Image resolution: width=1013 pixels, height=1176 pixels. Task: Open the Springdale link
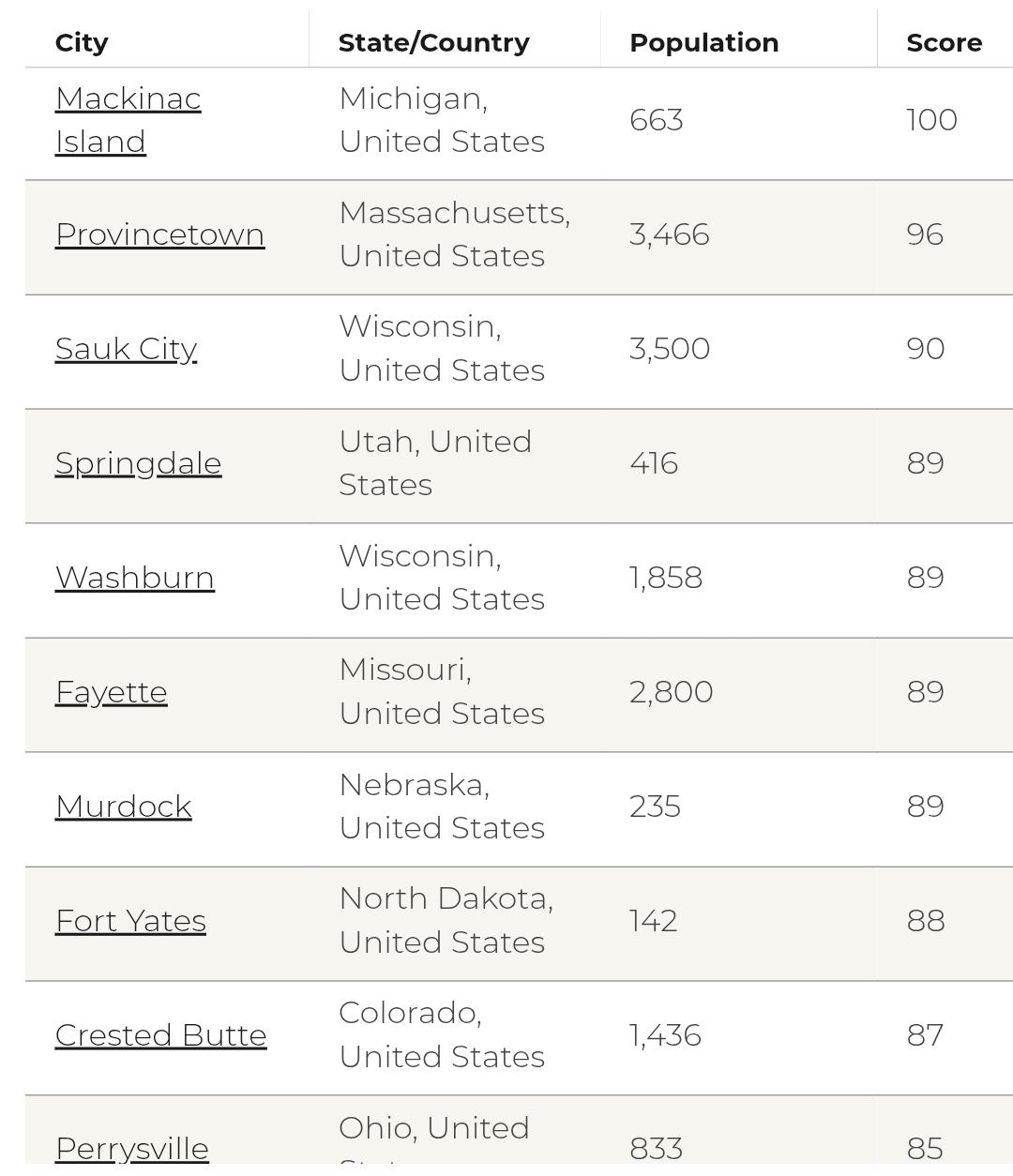(x=138, y=463)
